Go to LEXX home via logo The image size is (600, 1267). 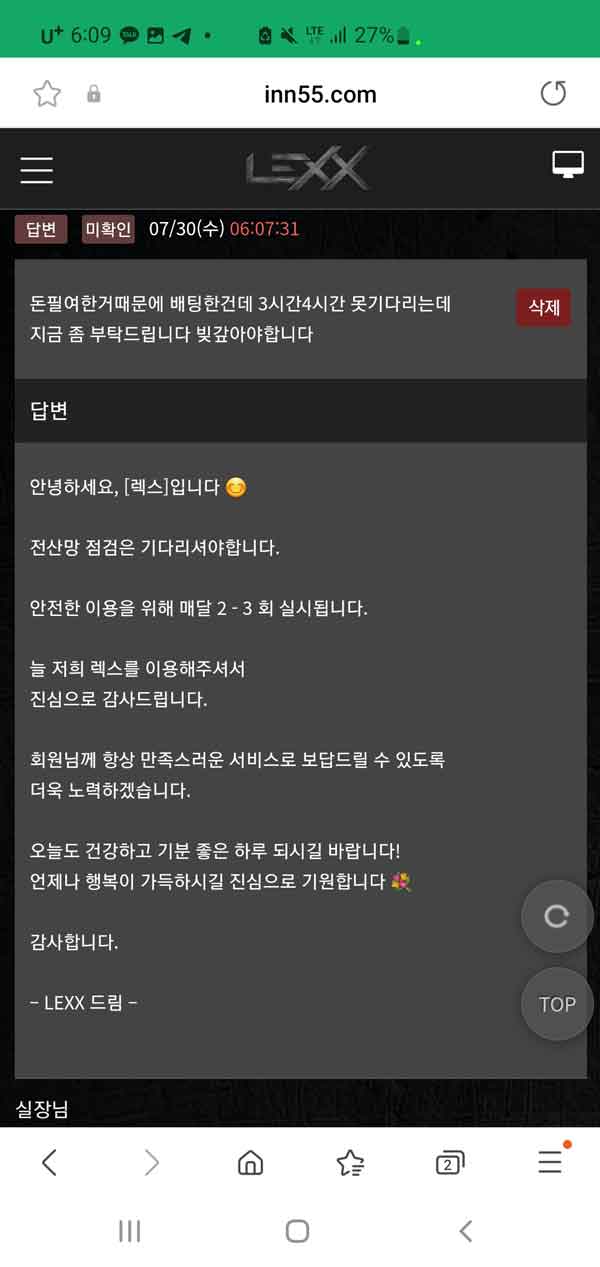307,168
